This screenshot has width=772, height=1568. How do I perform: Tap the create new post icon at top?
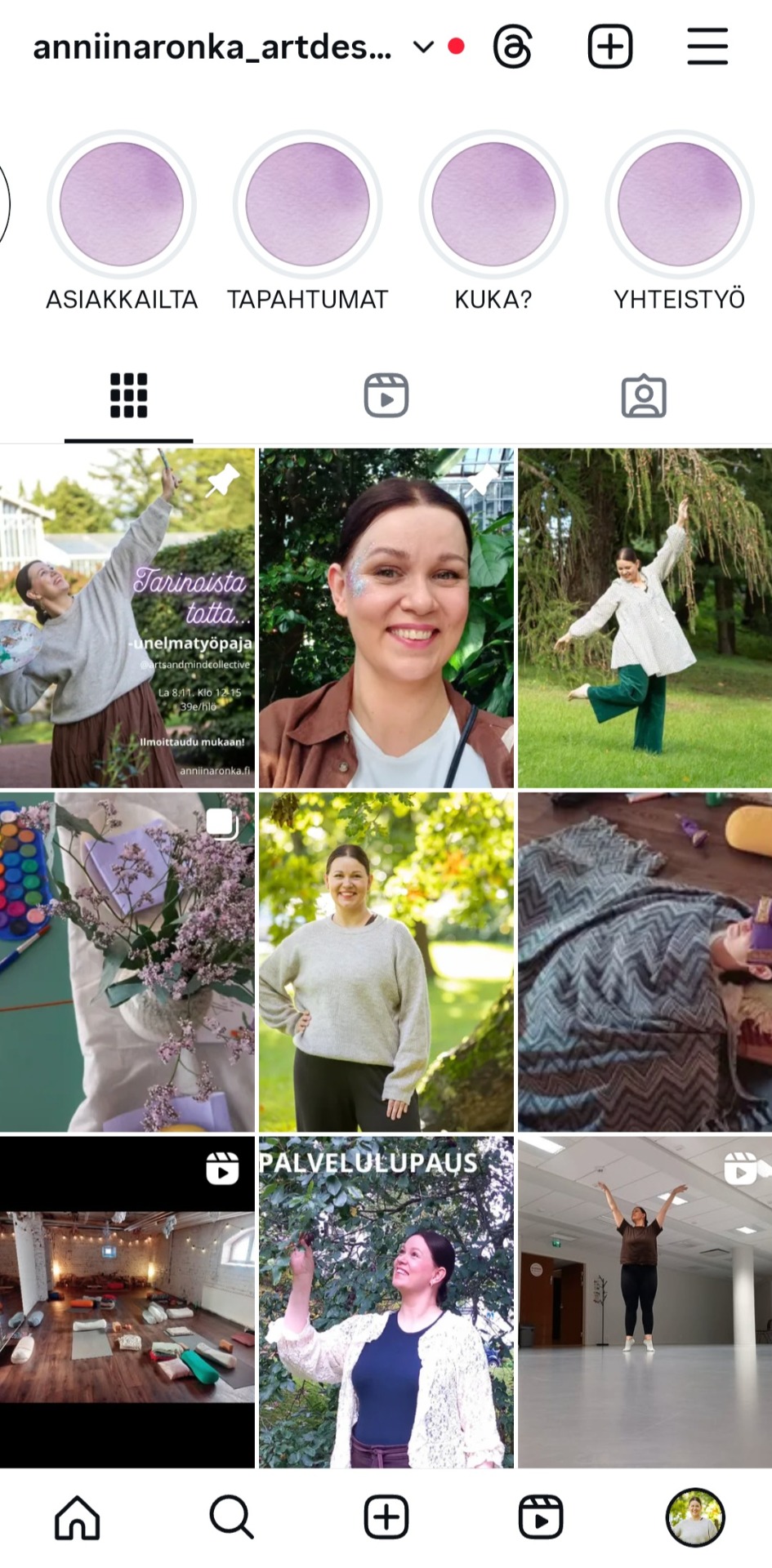[610, 47]
